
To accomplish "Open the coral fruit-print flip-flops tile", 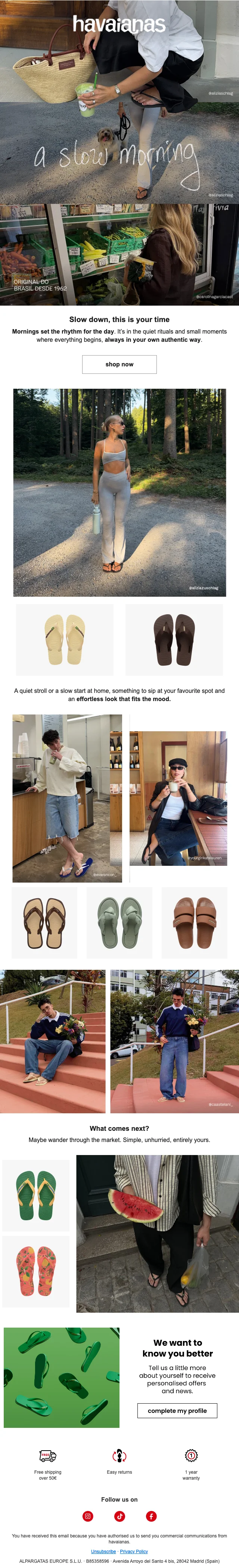I will (36, 1272).
